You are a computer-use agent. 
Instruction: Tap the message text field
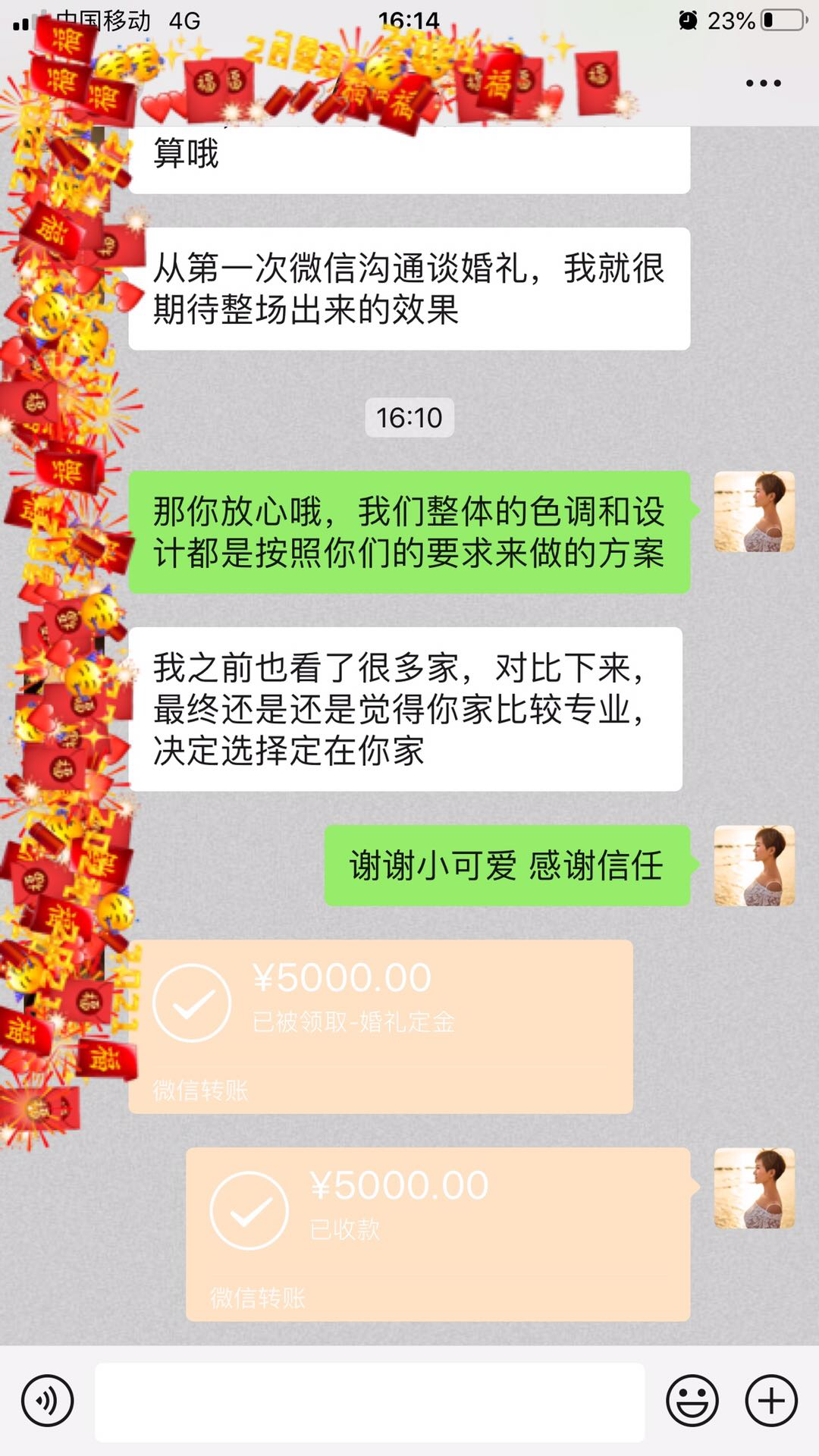click(x=369, y=1401)
